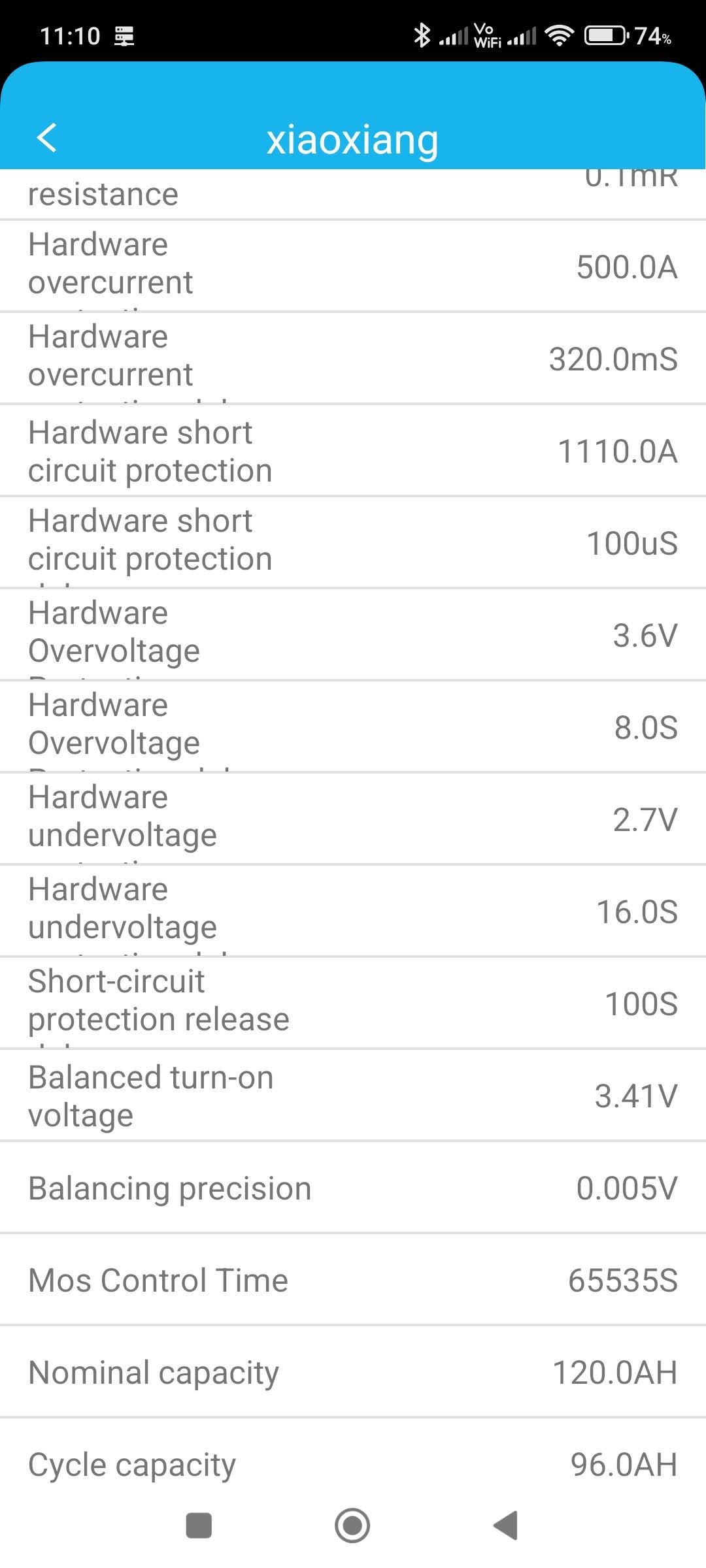Image resolution: width=706 pixels, height=1568 pixels.
Task: Edit the Short-circuit protection release setting
Action: [x=353, y=1004]
